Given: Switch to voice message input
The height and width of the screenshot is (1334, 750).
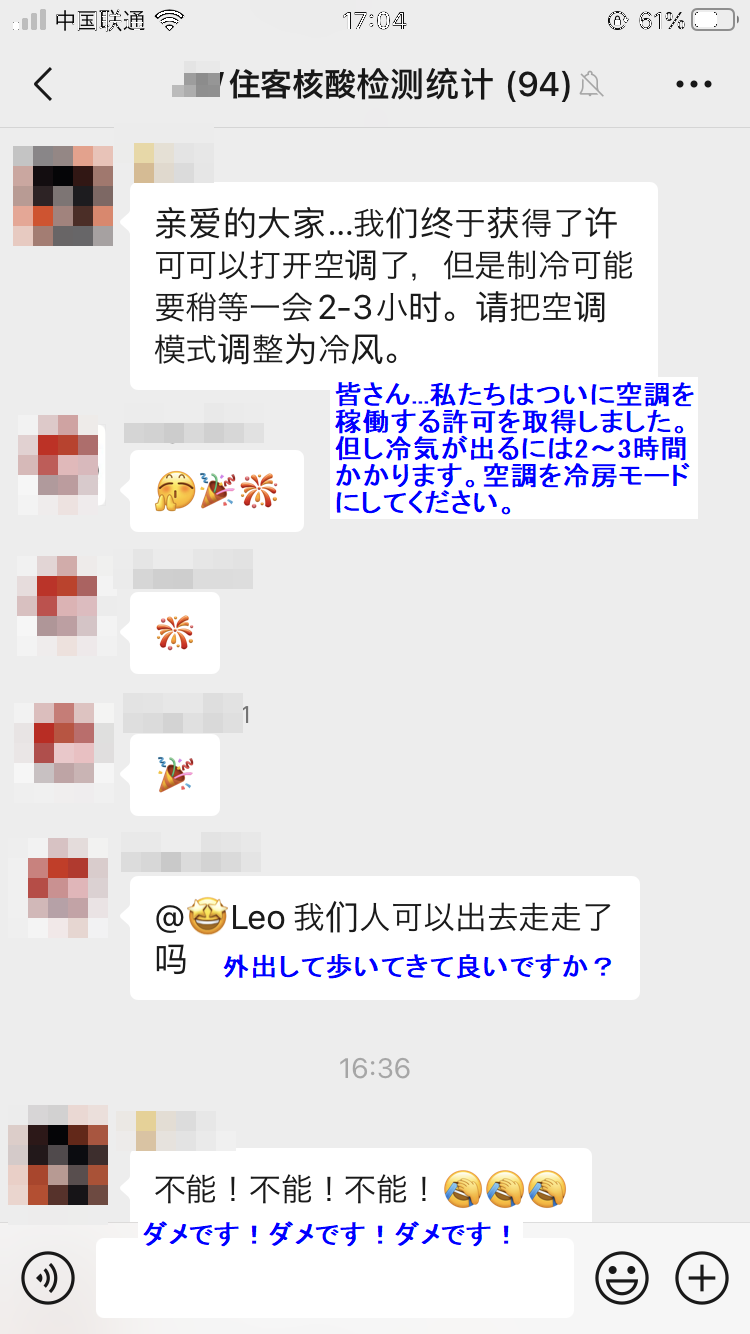Looking at the screenshot, I should point(48,1278).
